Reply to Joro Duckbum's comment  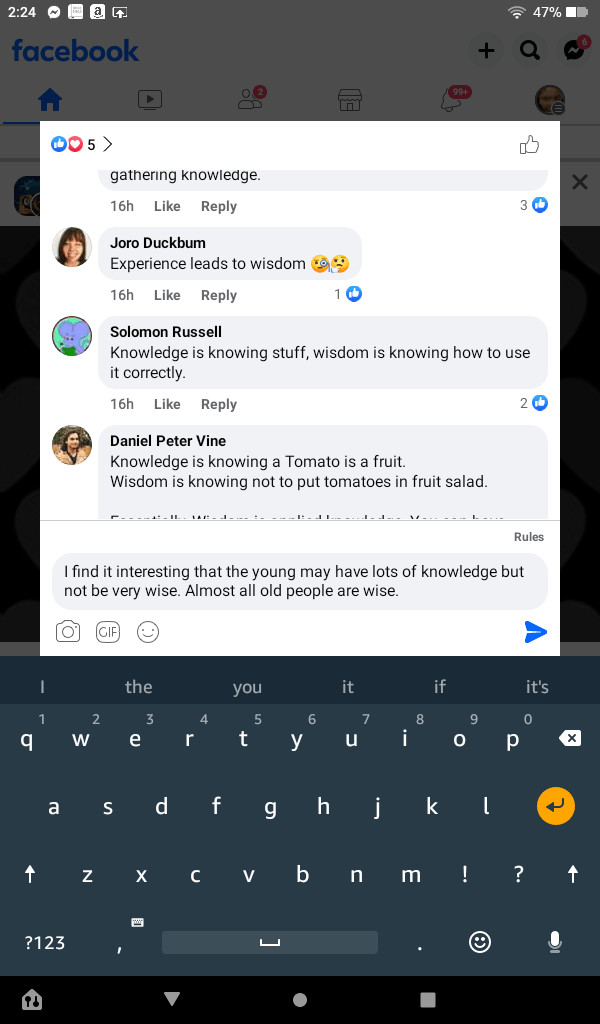coord(218,295)
